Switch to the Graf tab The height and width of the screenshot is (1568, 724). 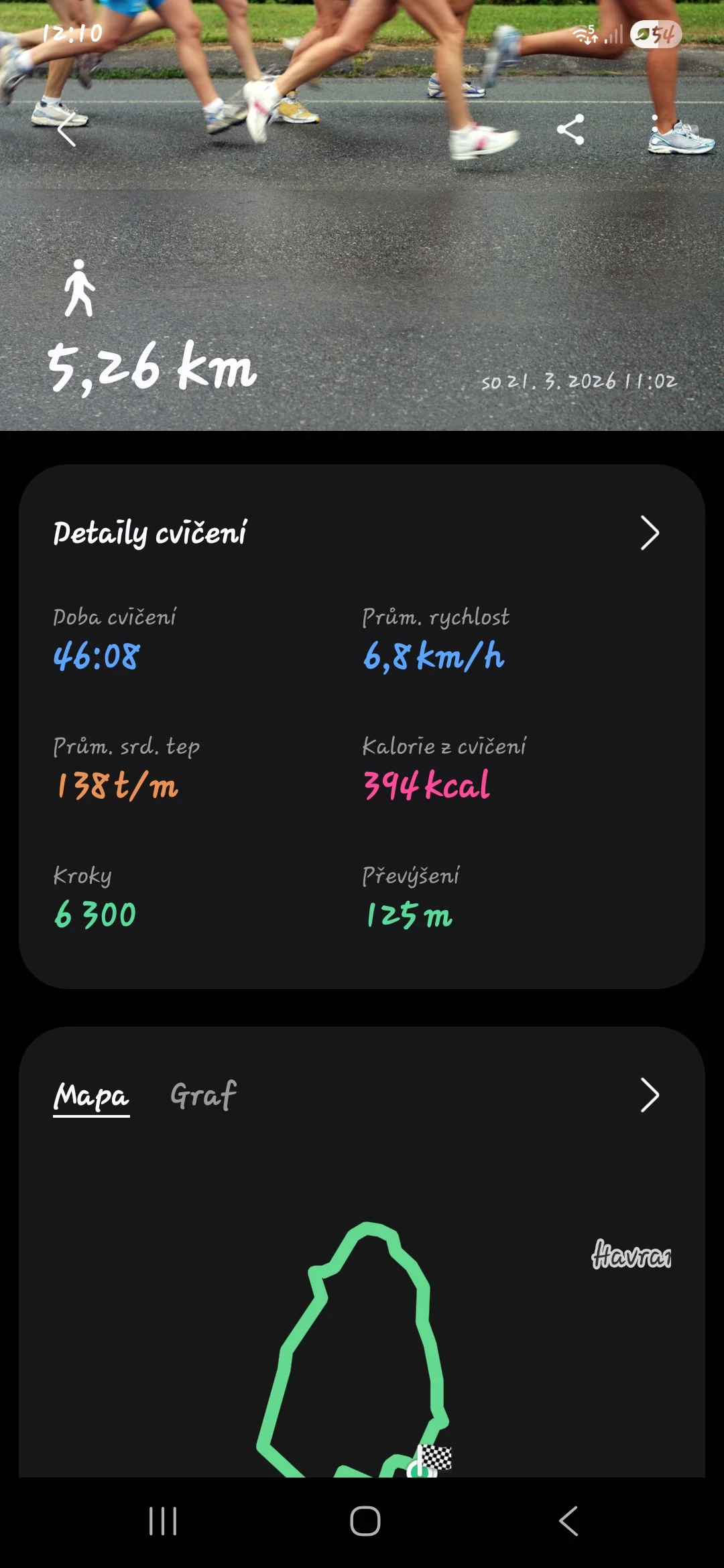coord(203,1096)
